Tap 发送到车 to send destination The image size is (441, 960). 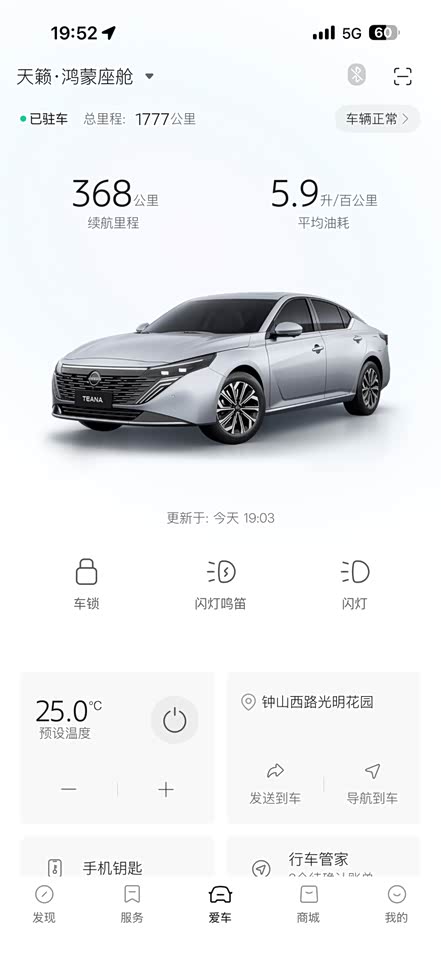275,784
